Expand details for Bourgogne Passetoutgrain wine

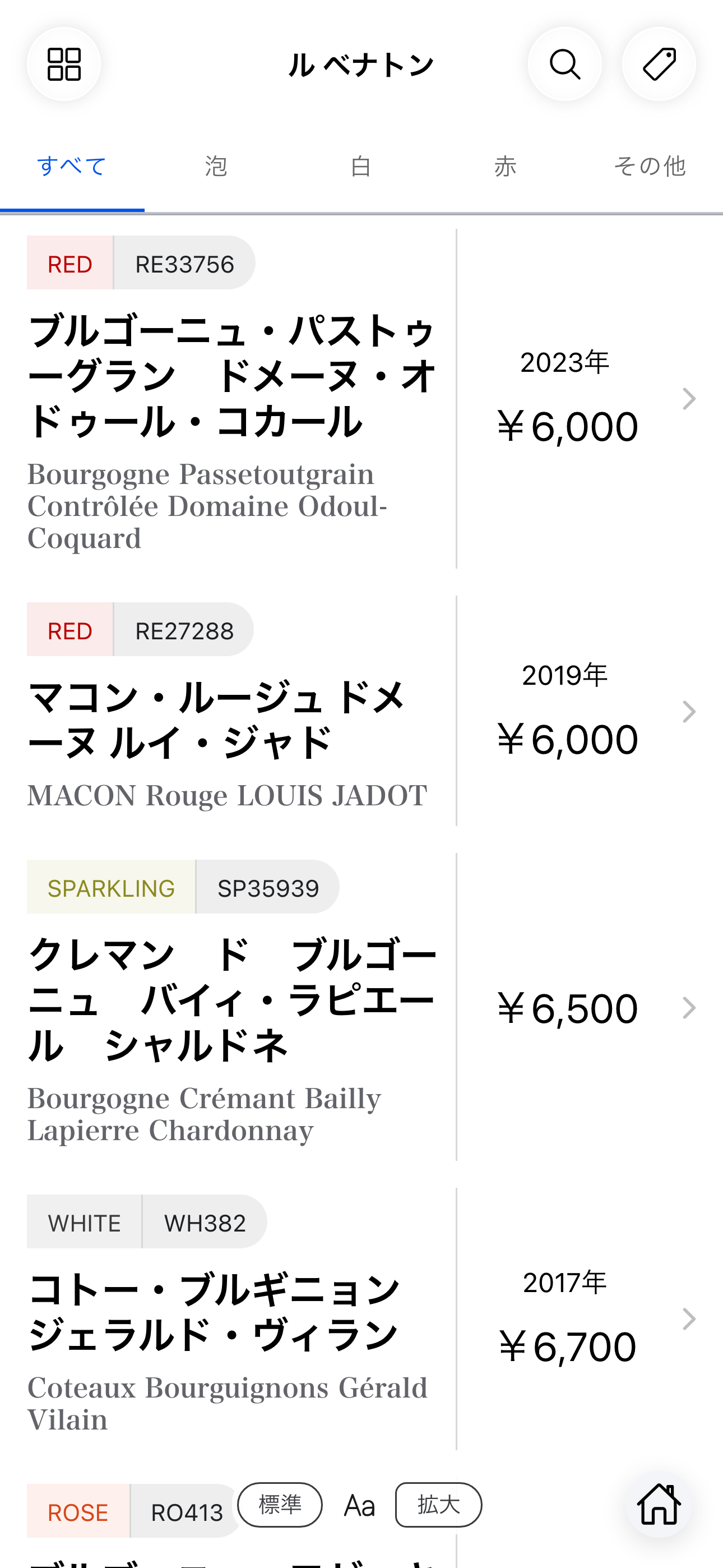688,399
